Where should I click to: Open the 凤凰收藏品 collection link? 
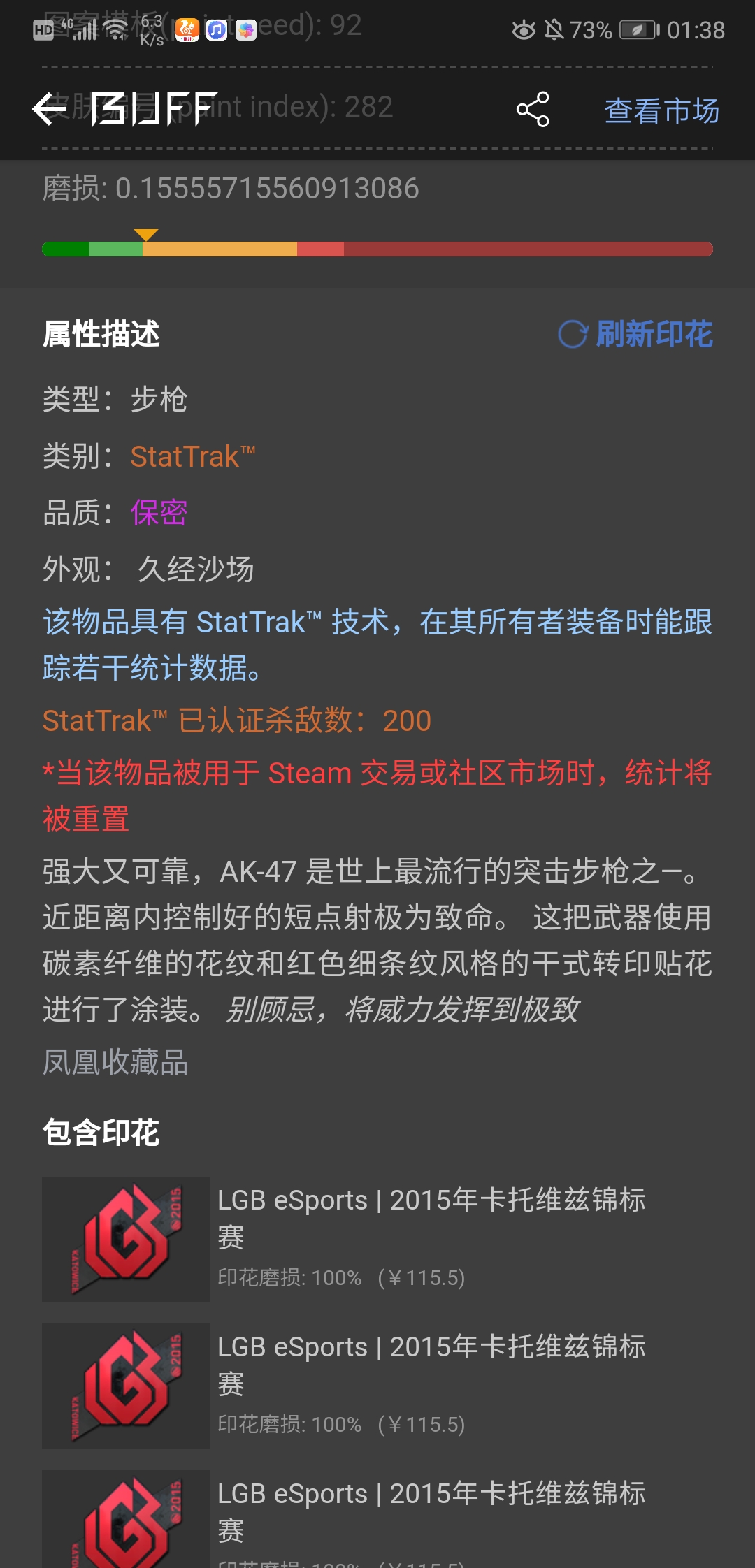click(115, 1063)
